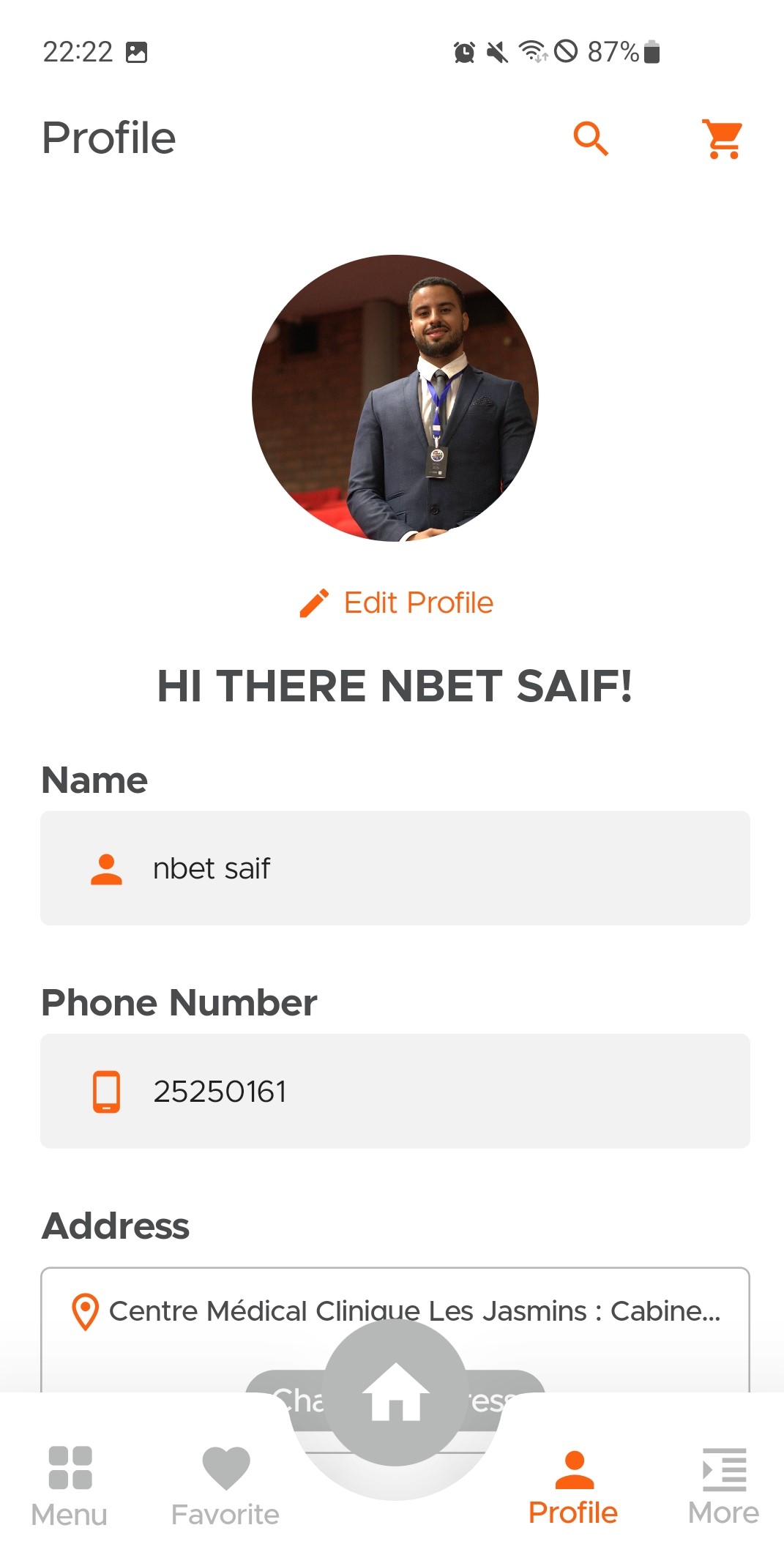Open the search icon in the header

pyautogui.click(x=590, y=138)
